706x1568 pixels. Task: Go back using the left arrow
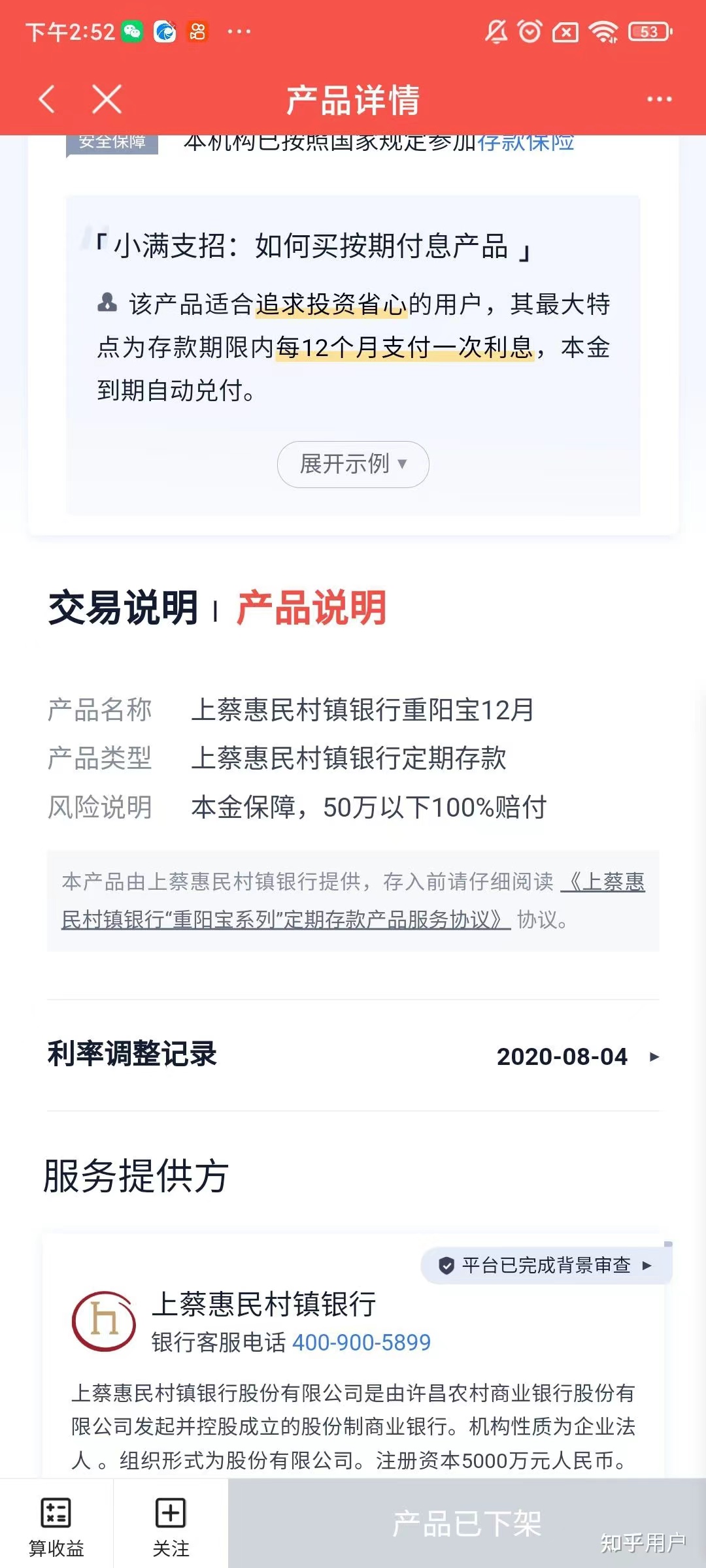47,99
